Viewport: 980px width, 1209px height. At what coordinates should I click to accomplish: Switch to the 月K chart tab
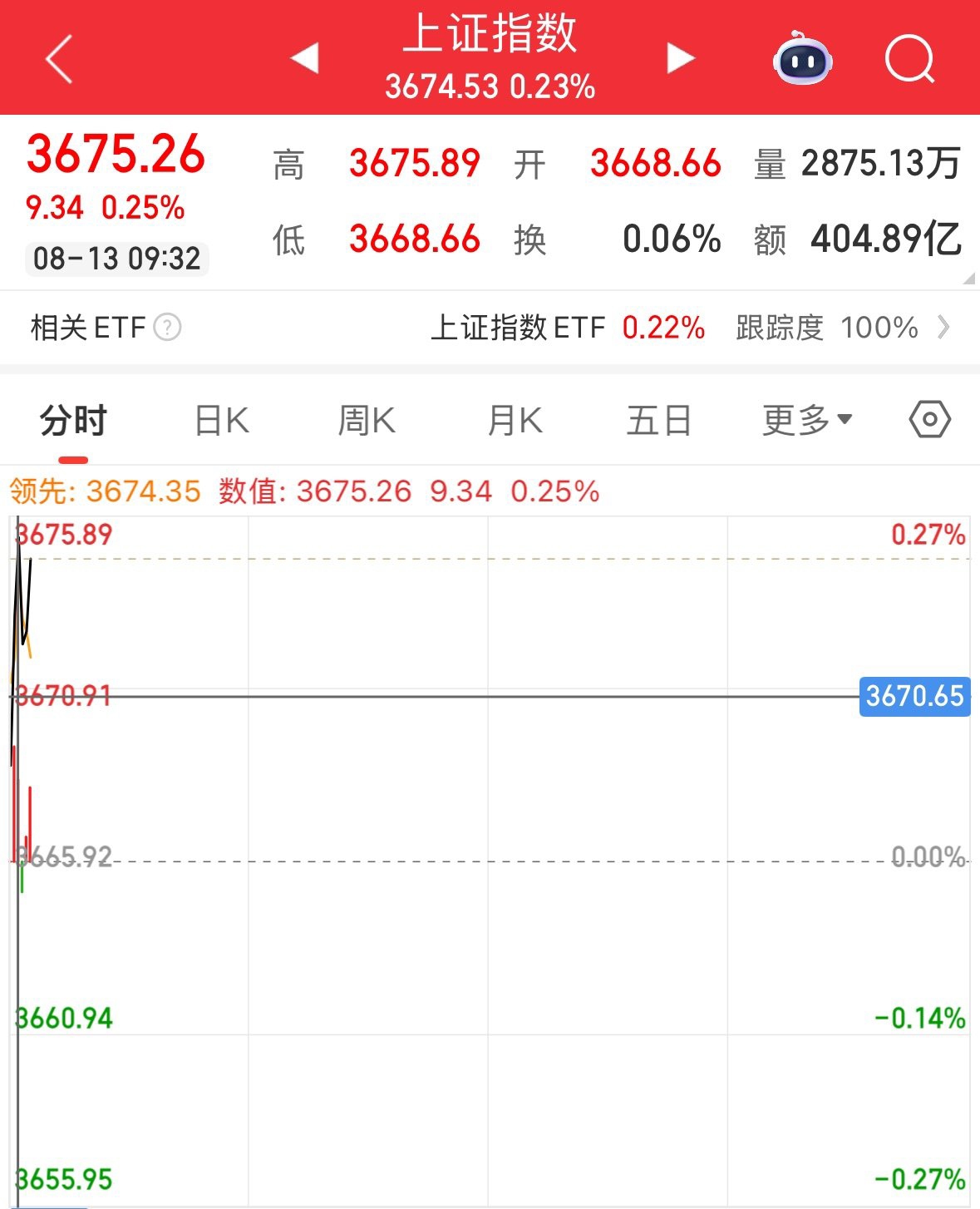coord(515,421)
